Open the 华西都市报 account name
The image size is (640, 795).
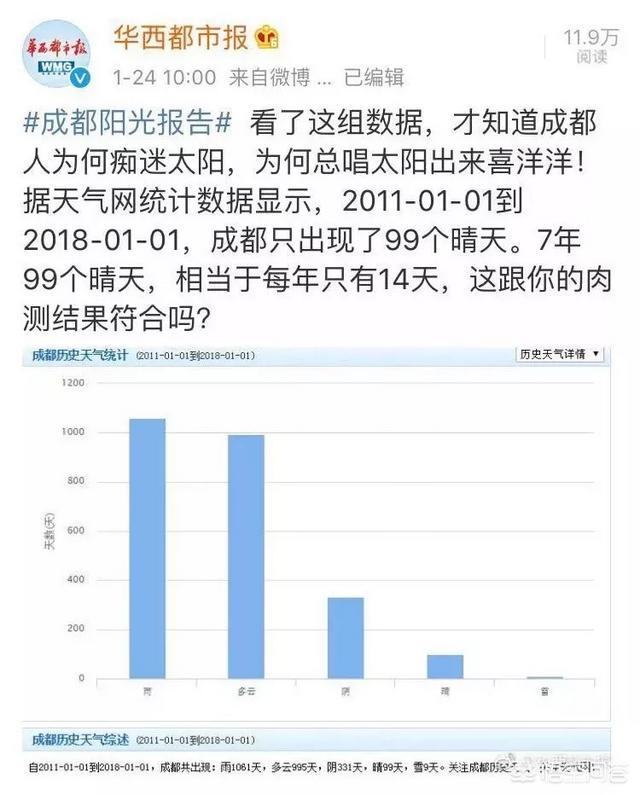pyautogui.click(x=181, y=36)
